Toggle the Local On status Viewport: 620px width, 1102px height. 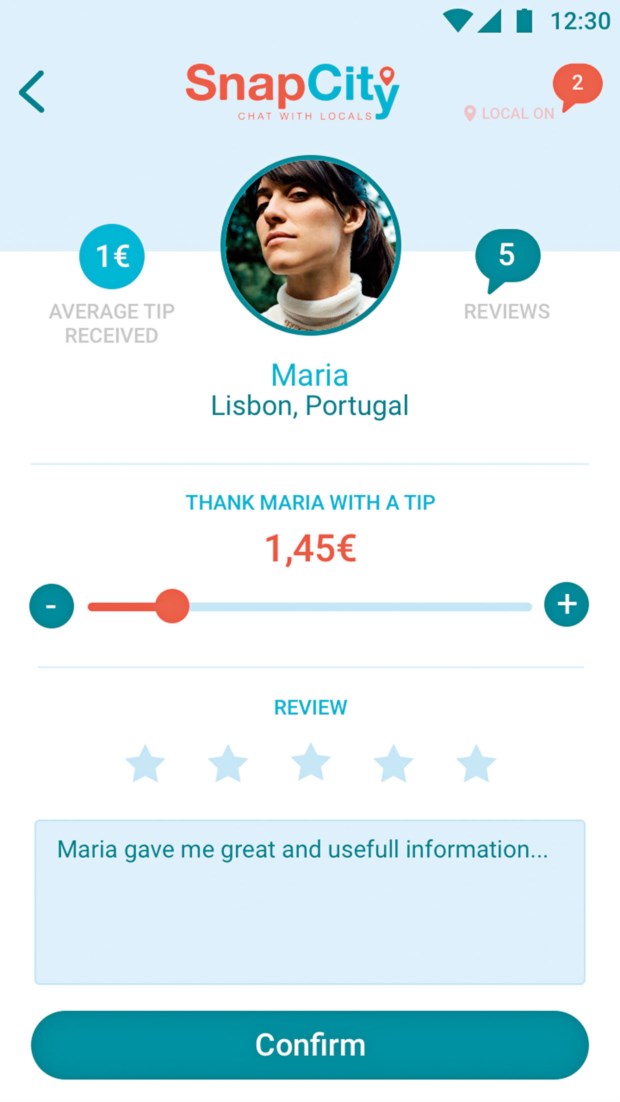tap(510, 114)
